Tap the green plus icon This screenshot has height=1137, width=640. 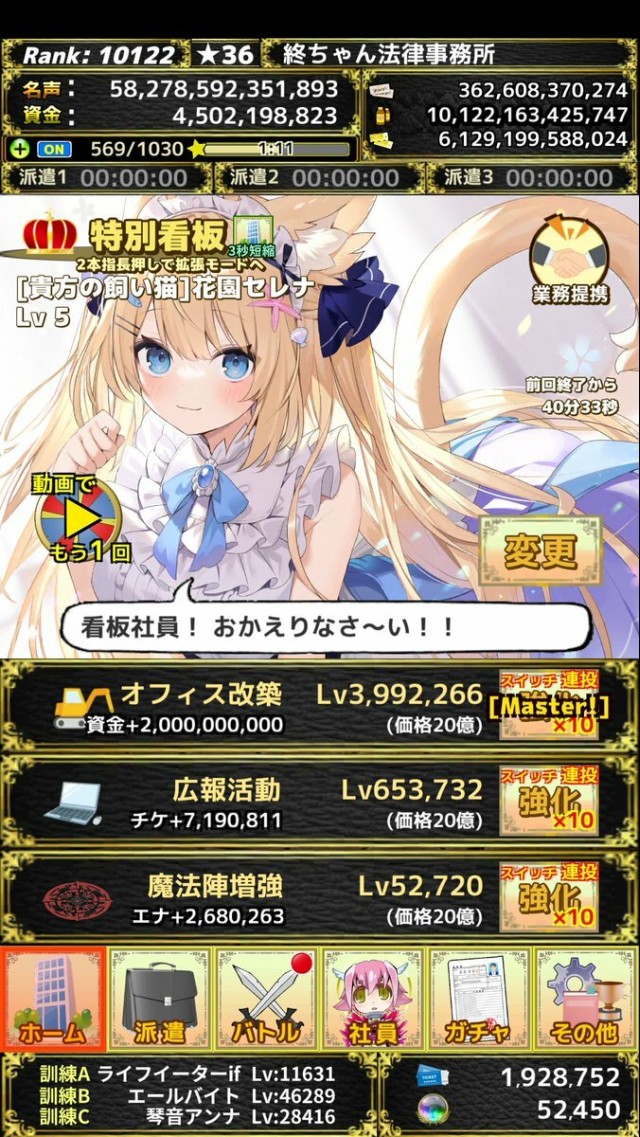coord(19,150)
